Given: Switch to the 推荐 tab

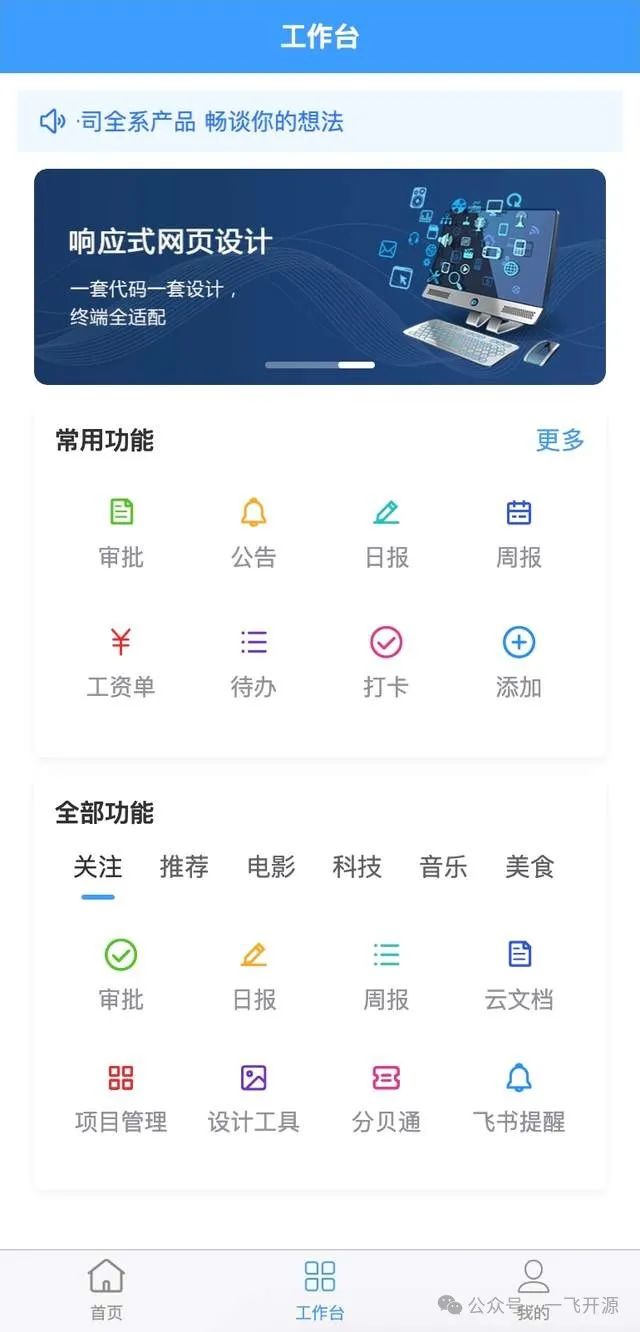Looking at the screenshot, I should [x=184, y=867].
